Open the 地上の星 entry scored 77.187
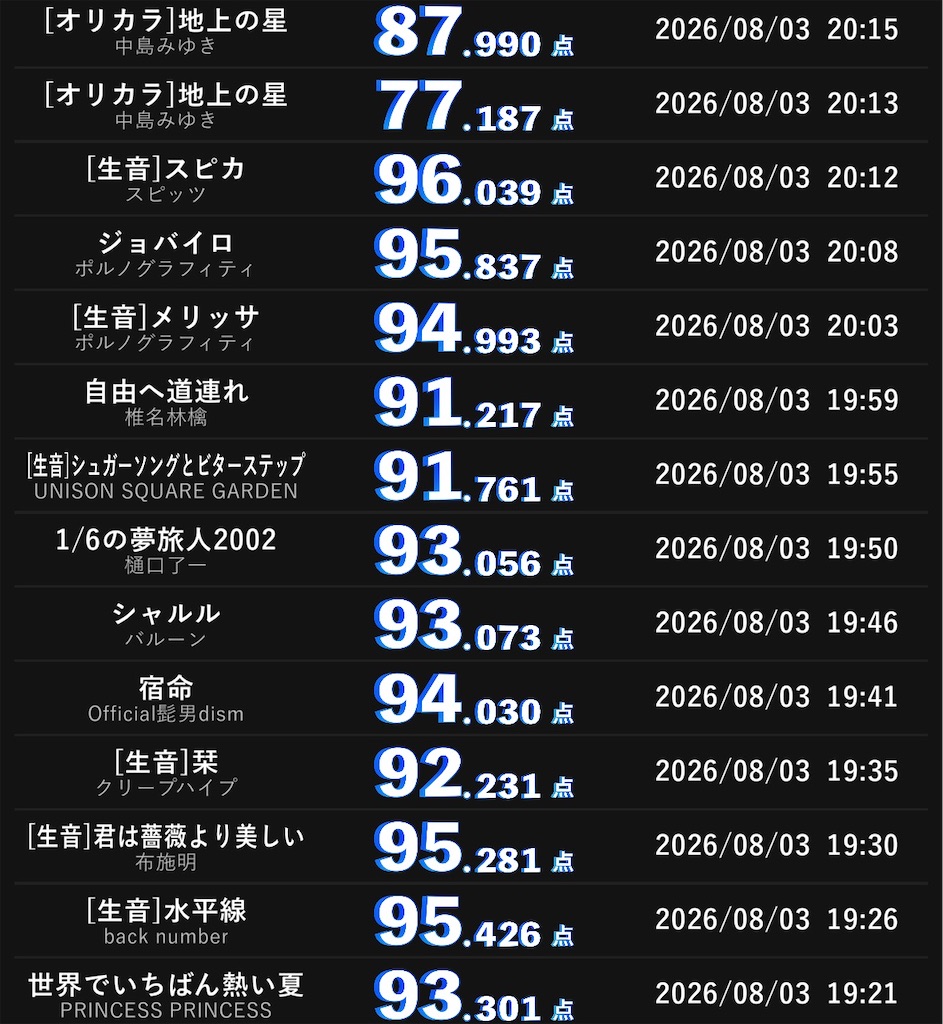Viewport: 943px width, 1024px height. (x=471, y=104)
